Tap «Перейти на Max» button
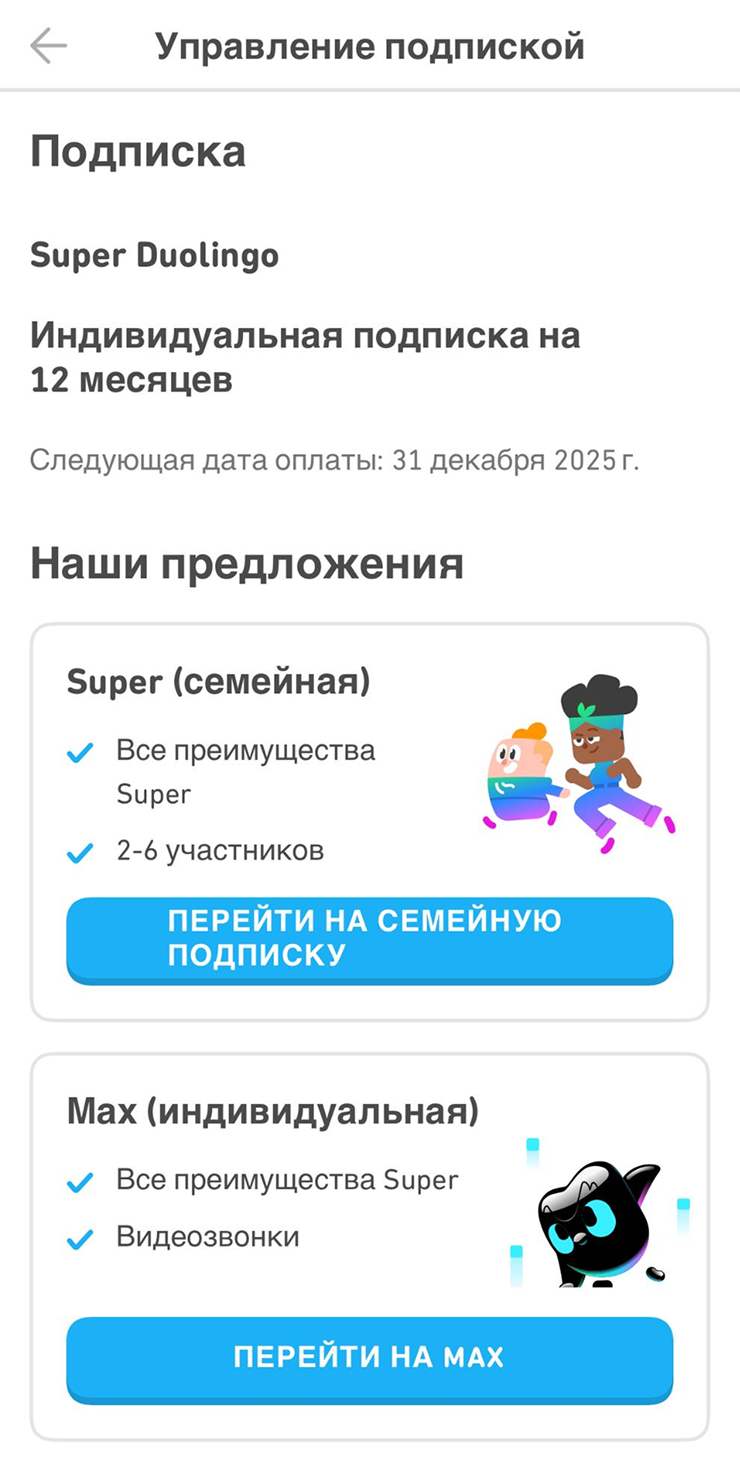The image size is (740, 1465). pyautogui.click(x=369, y=1357)
